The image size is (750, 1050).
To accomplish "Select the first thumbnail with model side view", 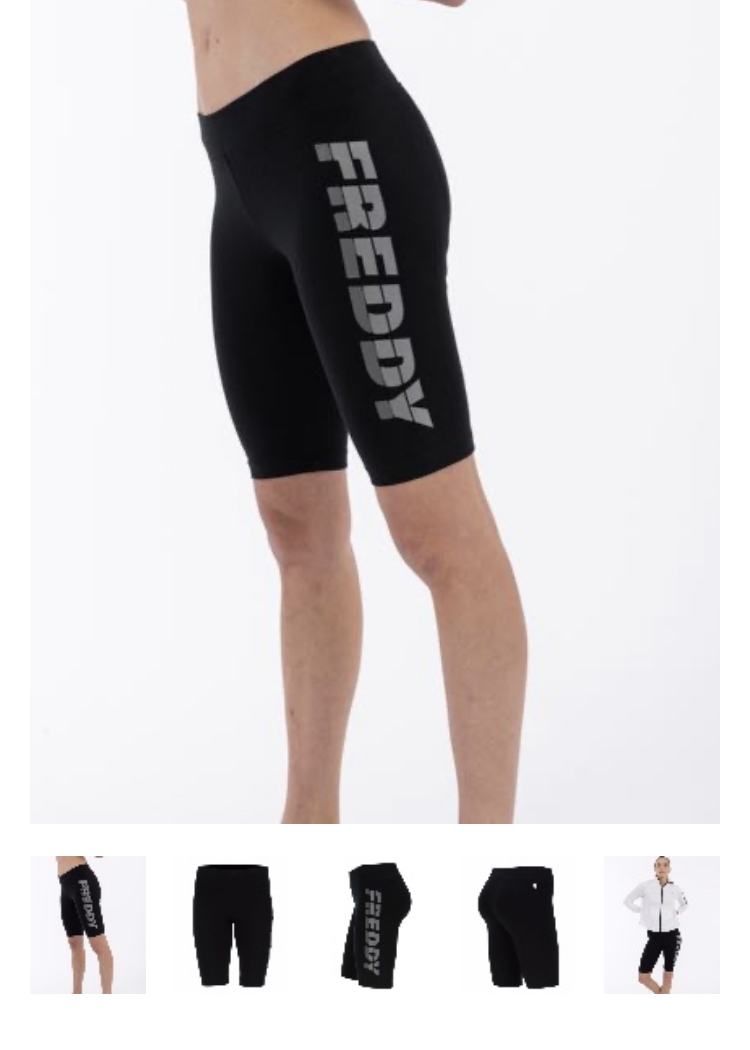I will coord(88,925).
